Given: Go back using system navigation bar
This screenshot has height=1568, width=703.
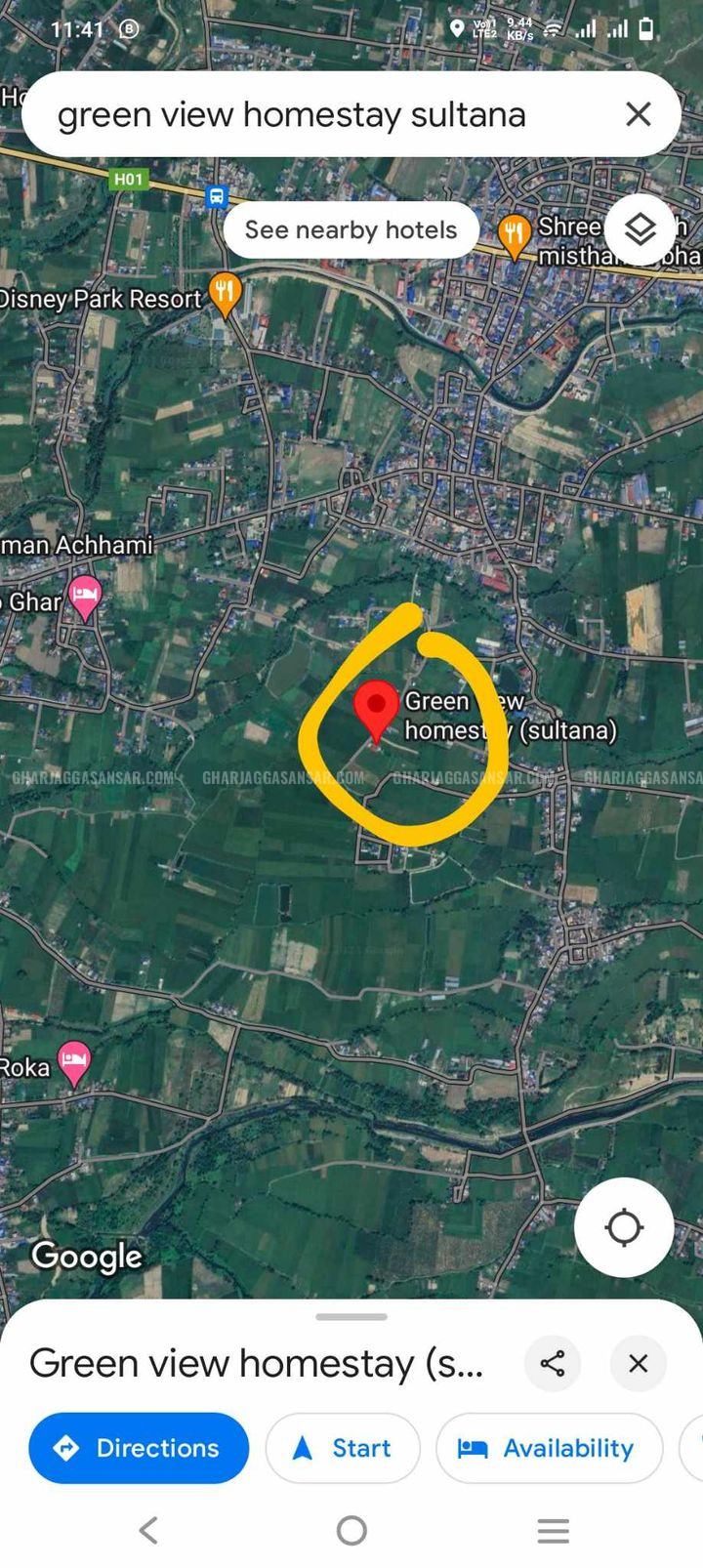Looking at the screenshot, I should tap(148, 1530).
